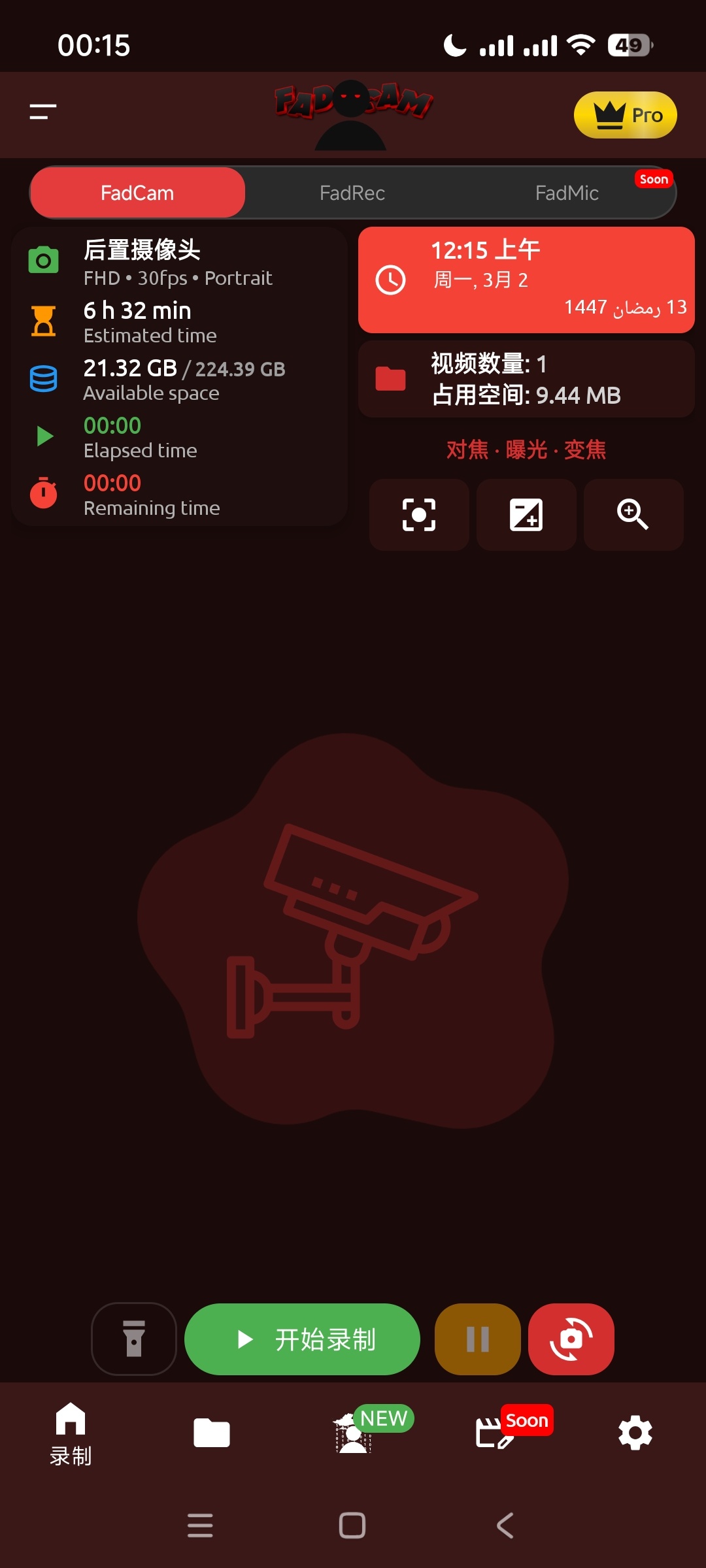The height and width of the screenshot is (1568, 706).
Task: Tap 开始录制 to start recording
Action: coord(302,1339)
